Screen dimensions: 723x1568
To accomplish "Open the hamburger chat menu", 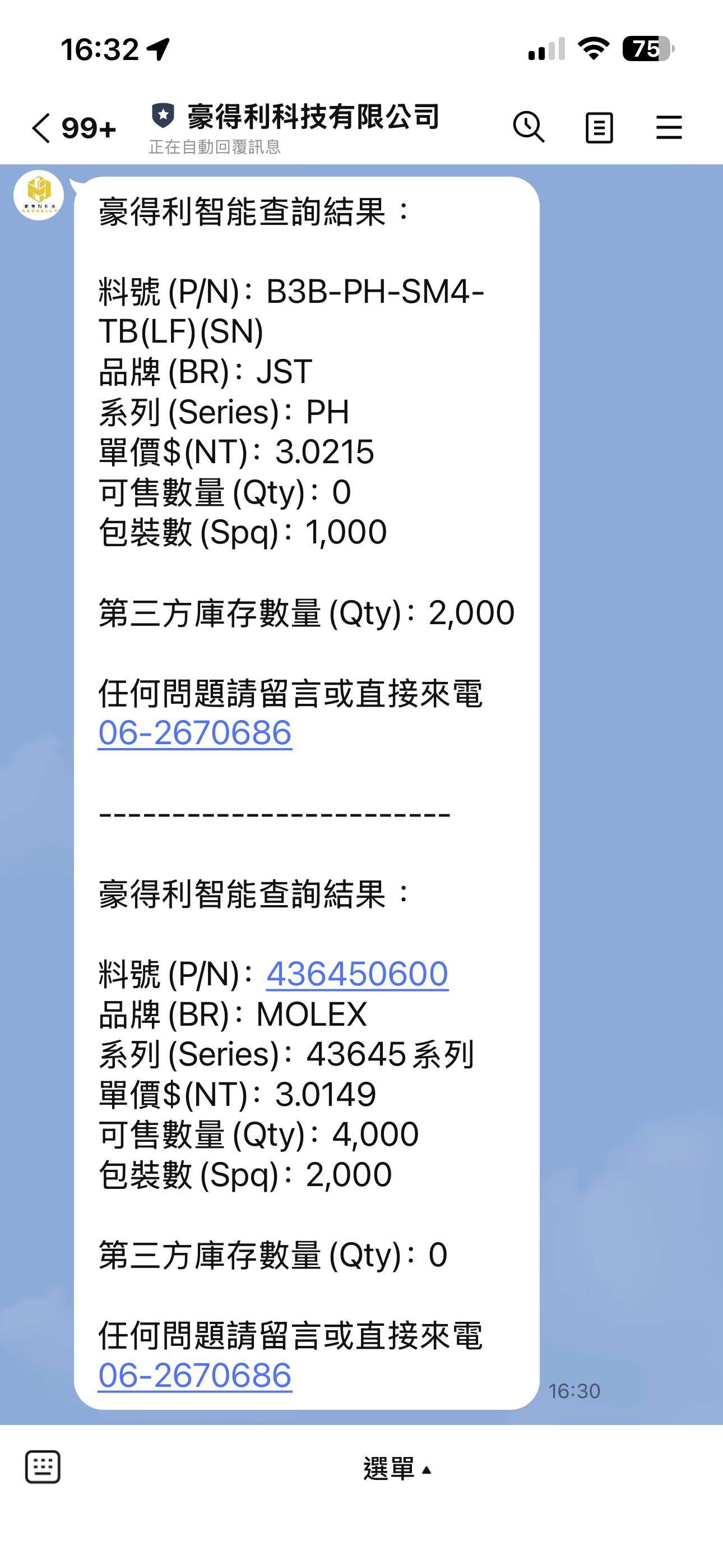I will coord(669,127).
